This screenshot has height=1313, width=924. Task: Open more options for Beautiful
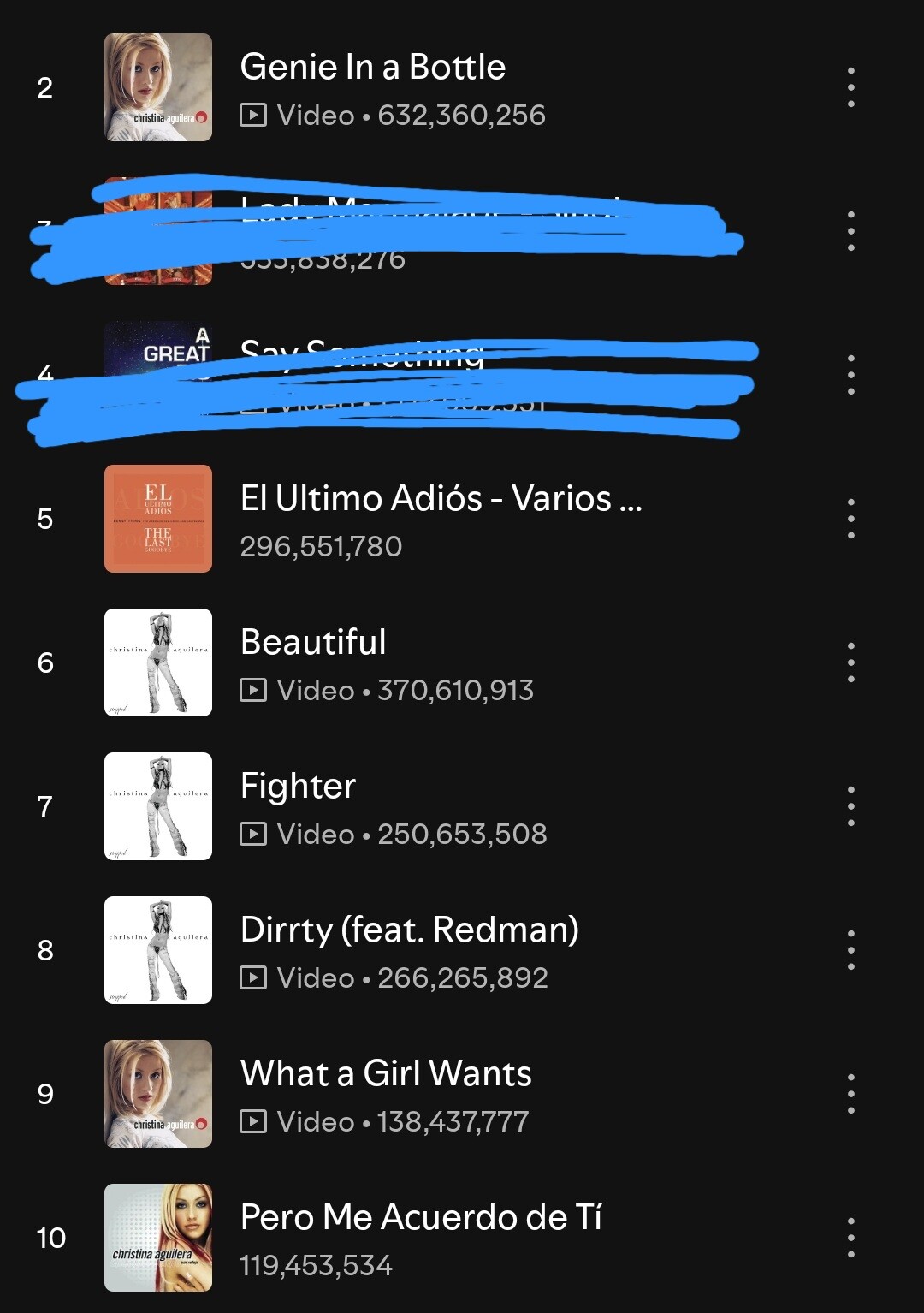[850, 662]
